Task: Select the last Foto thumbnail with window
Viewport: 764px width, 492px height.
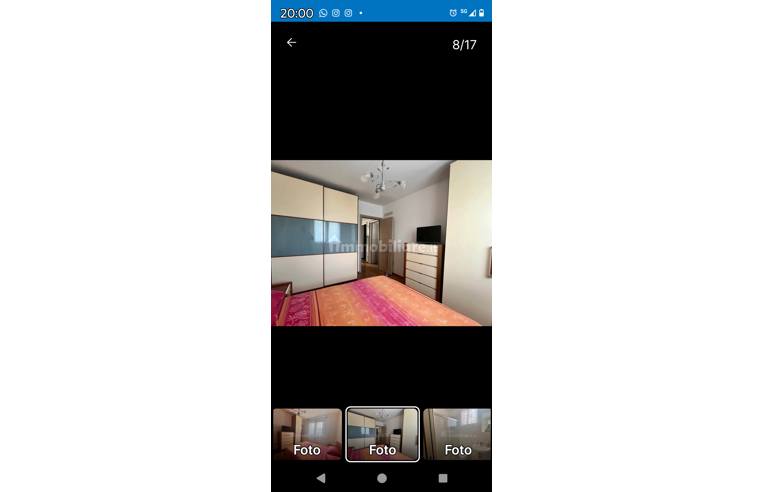Action: click(457, 434)
